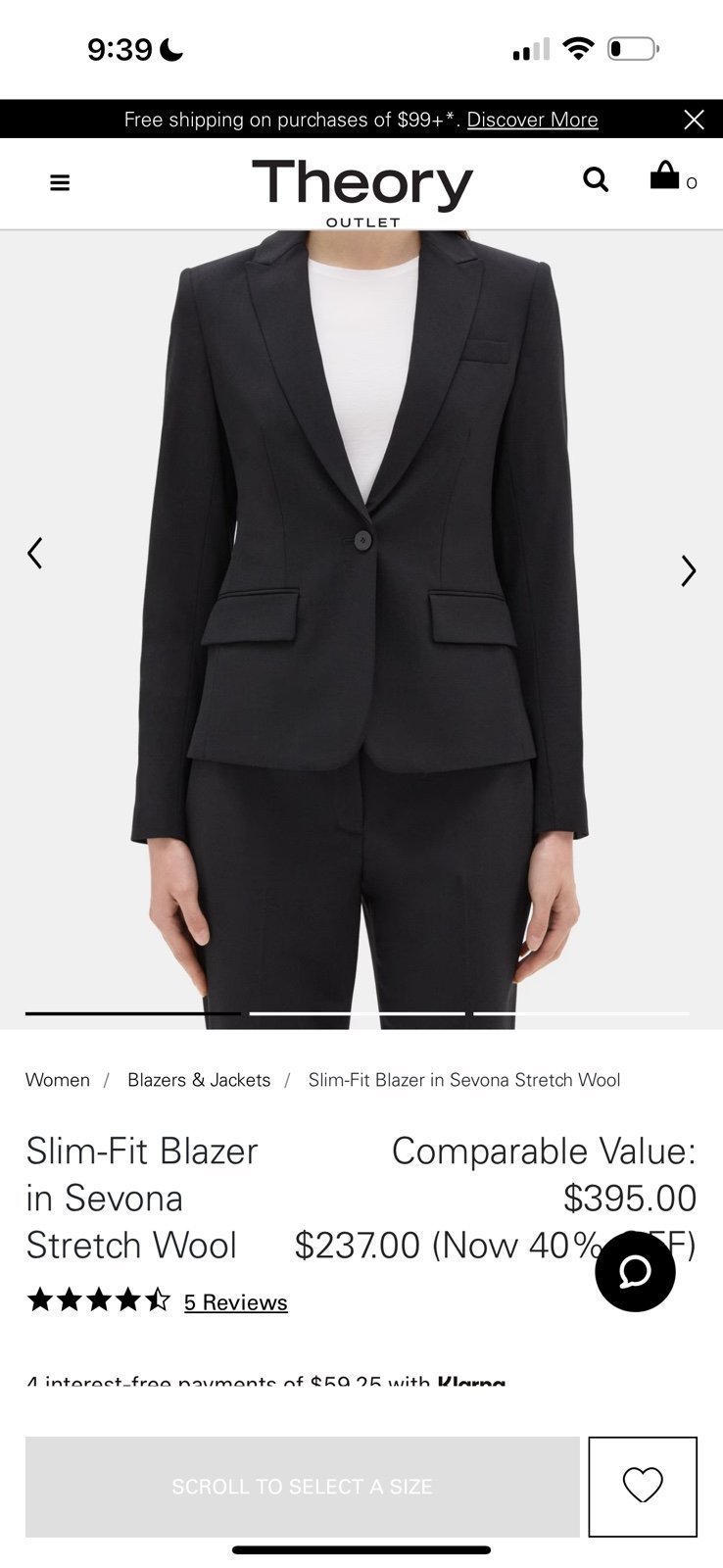Show the previous product image
Image resolution: width=723 pixels, height=1568 pixels.
pos(34,553)
